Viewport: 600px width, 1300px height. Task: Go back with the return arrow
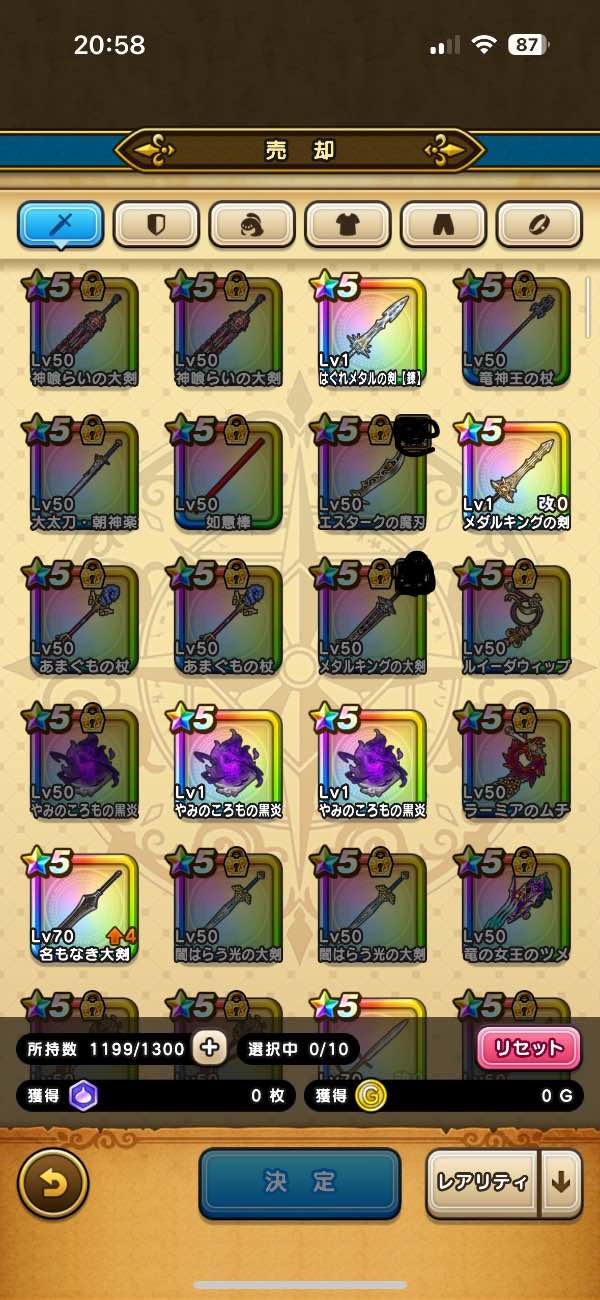click(x=52, y=1182)
